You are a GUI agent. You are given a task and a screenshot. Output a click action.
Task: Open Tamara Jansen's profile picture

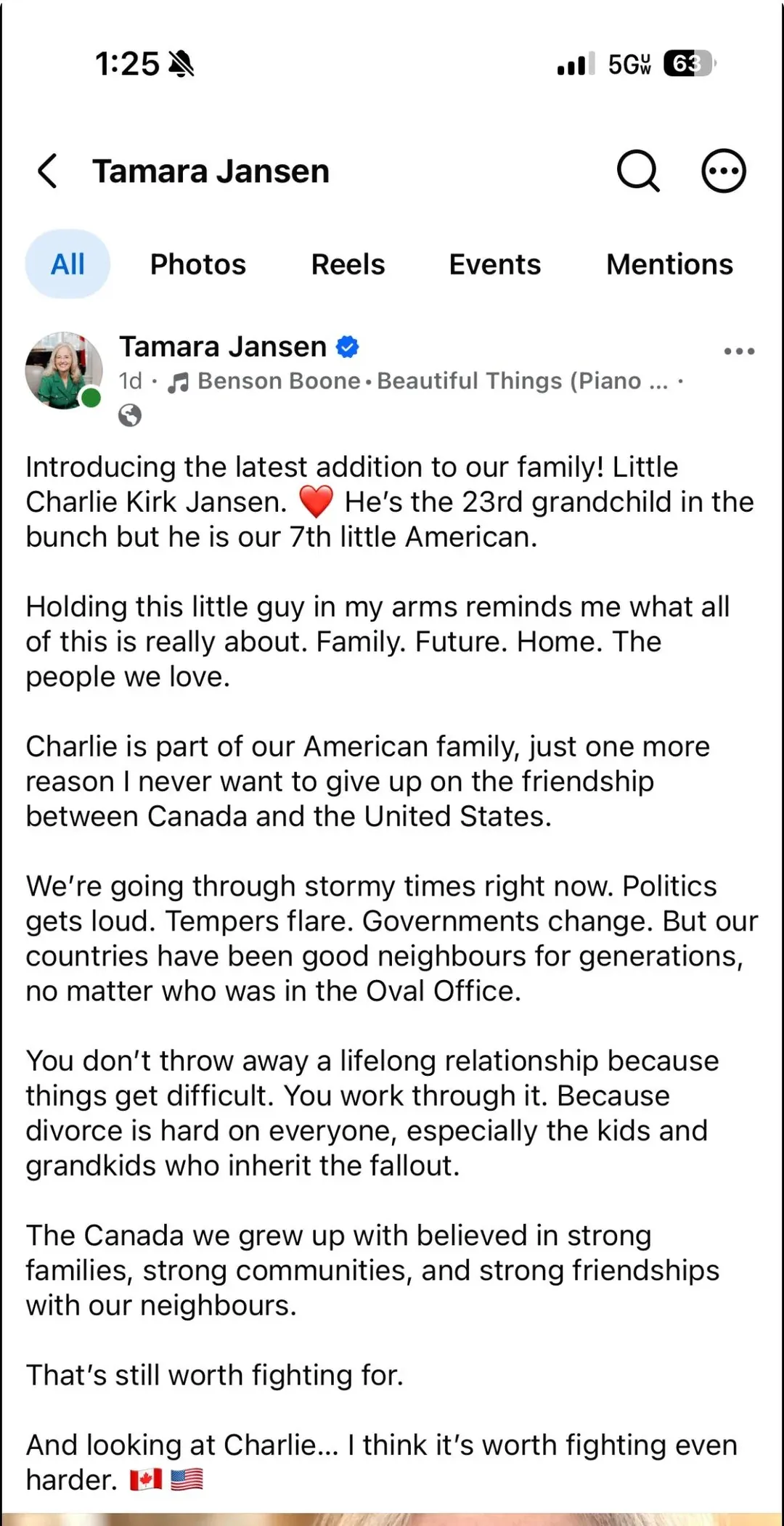64,370
